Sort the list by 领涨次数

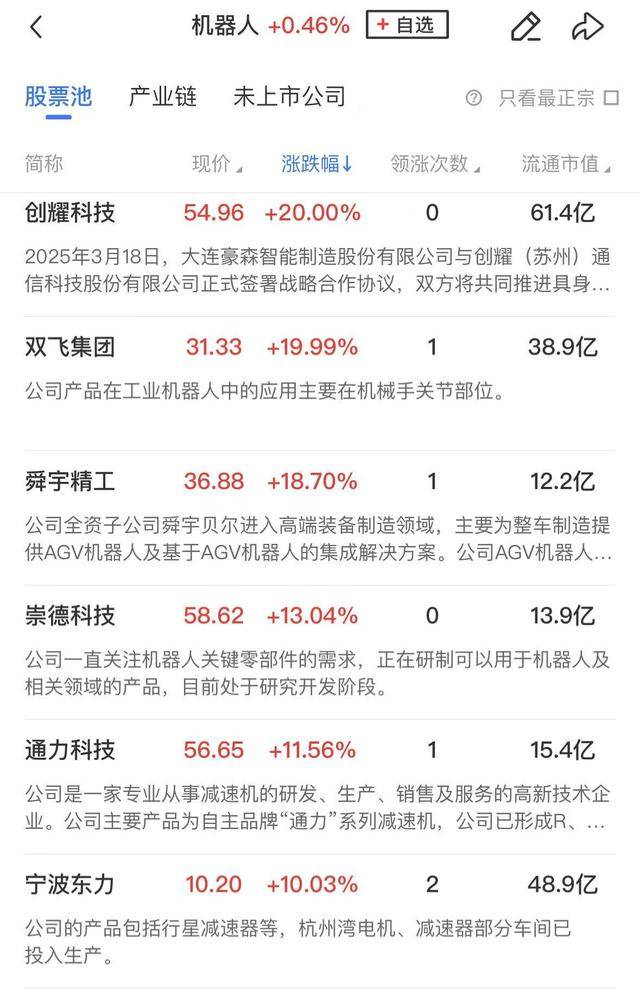click(x=435, y=165)
